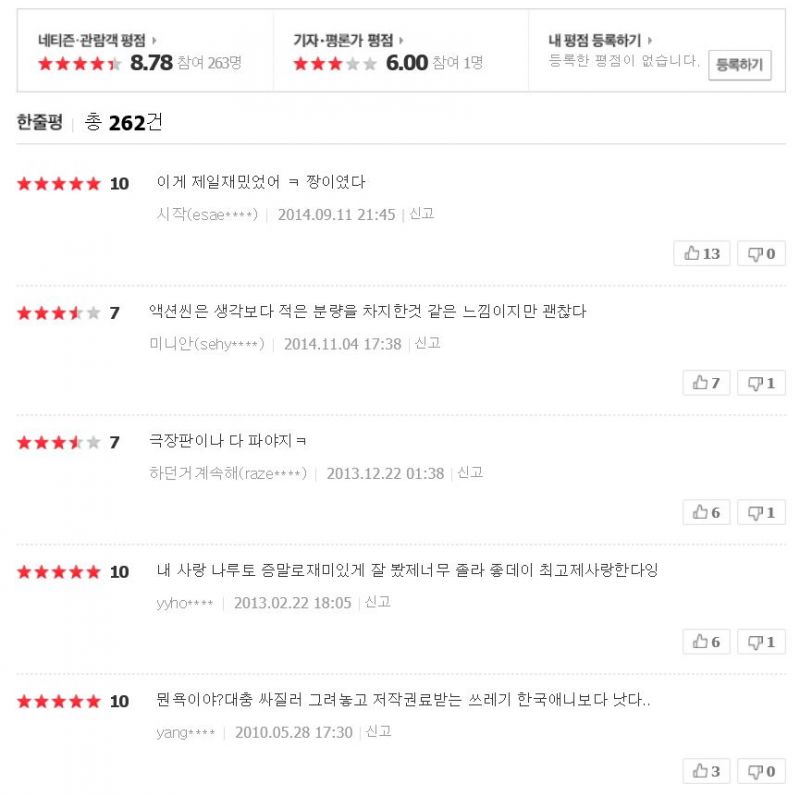Dislike the review by yyho****
This screenshot has height=796, width=800.
[761, 642]
